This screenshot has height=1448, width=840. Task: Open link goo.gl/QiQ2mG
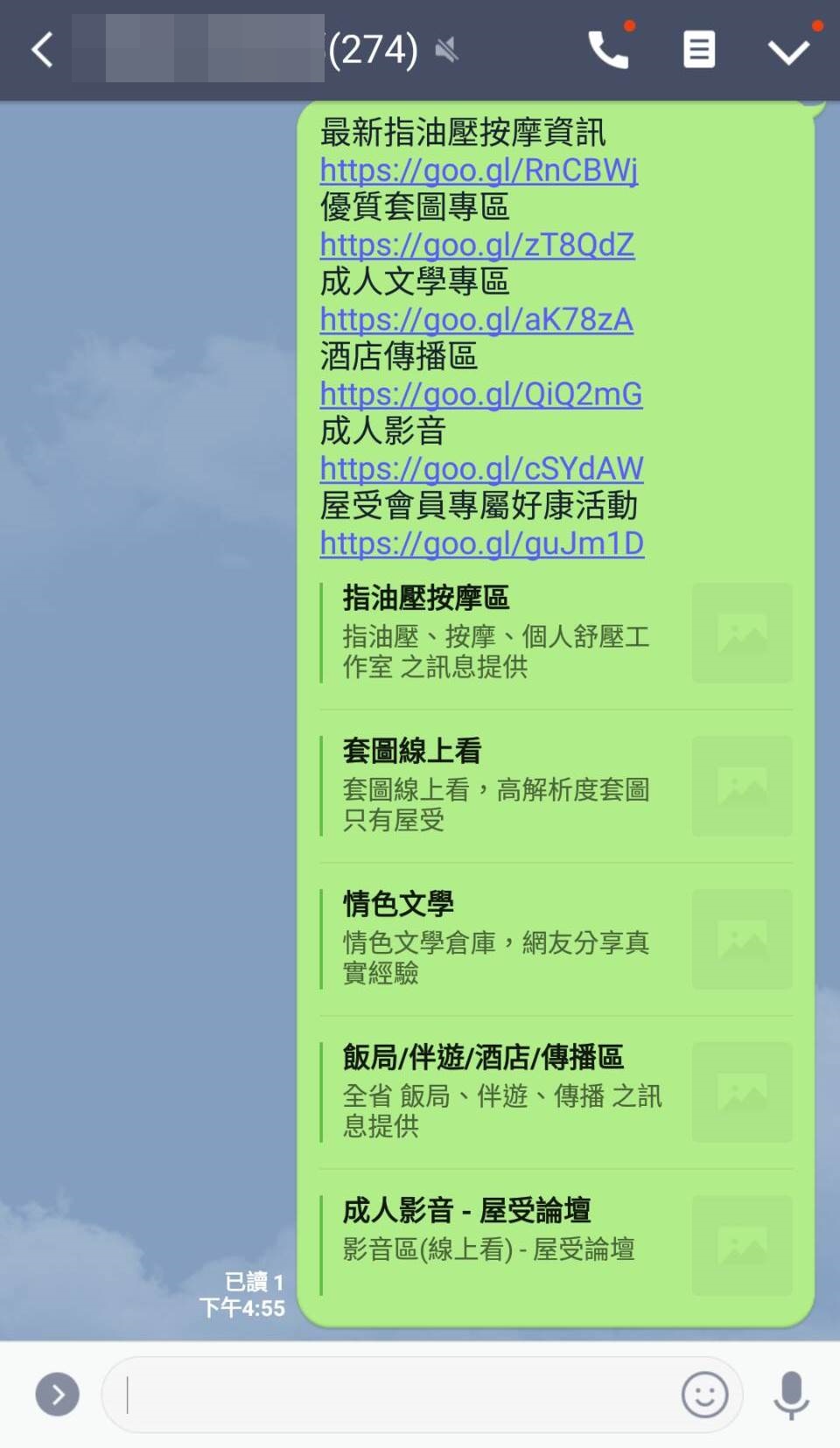click(480, 394)
